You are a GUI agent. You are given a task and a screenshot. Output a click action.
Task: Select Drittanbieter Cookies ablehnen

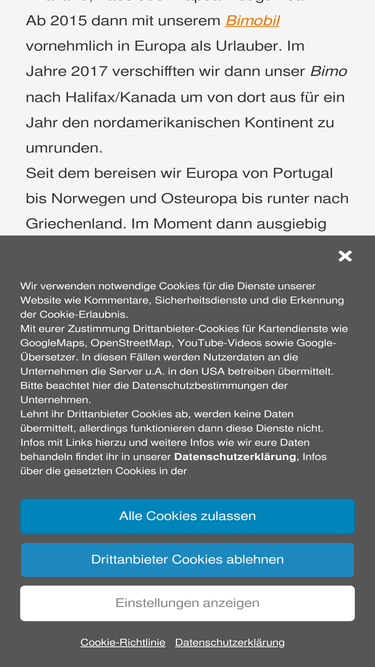coord(188,559)
